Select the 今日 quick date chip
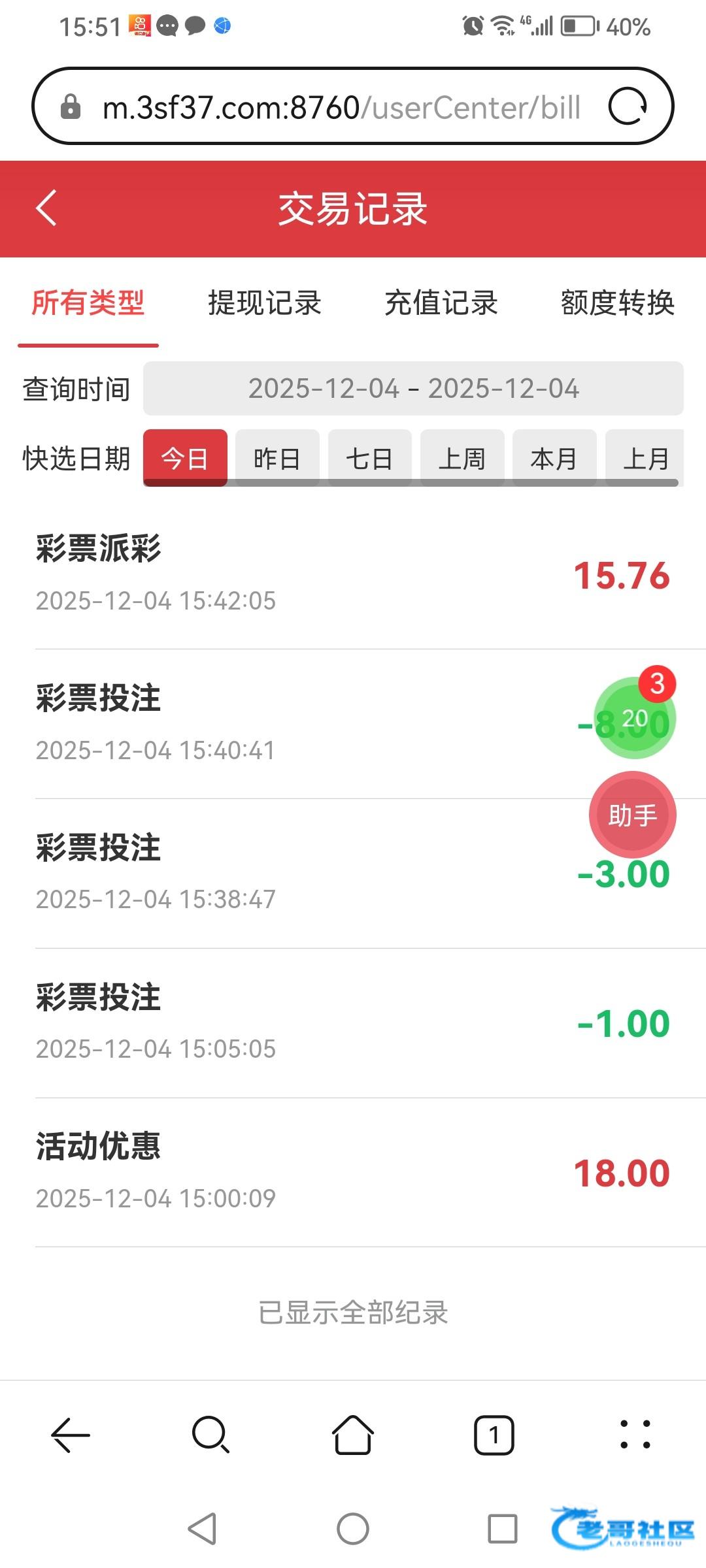706x1568 pixels. pyautogui.click(x=185, y=458)
